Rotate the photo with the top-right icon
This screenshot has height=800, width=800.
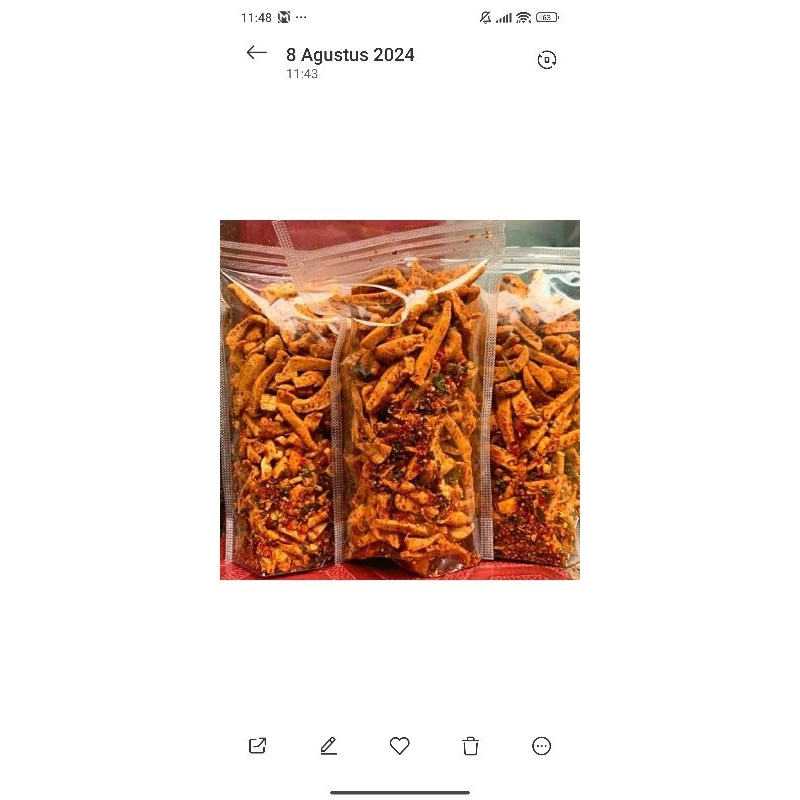pos(546,60)
